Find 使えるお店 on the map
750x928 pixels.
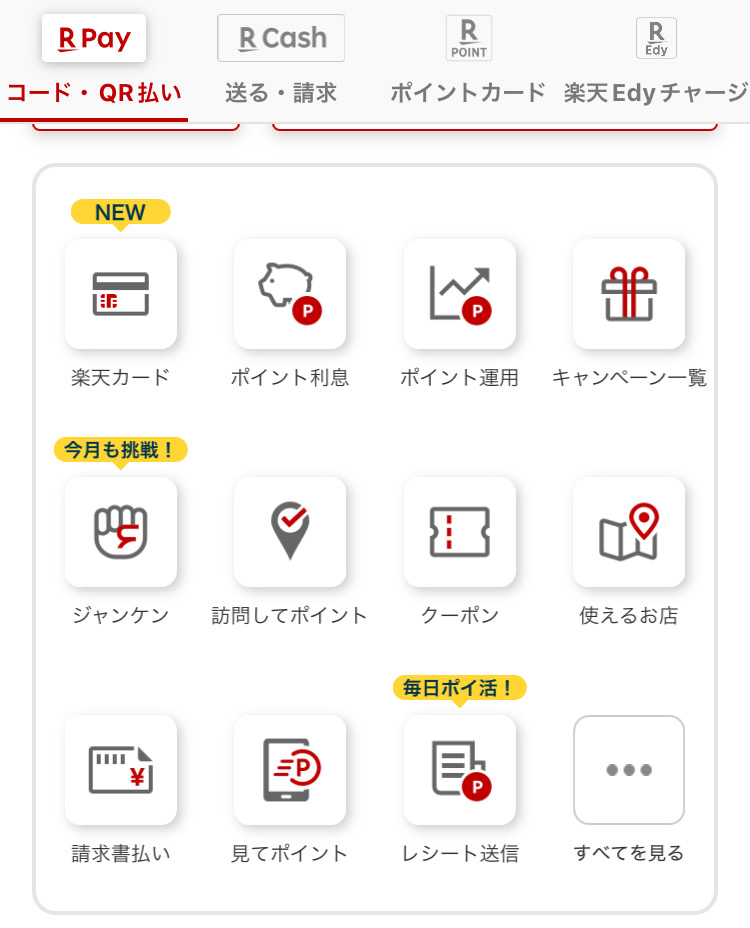(x=629, y=532)
